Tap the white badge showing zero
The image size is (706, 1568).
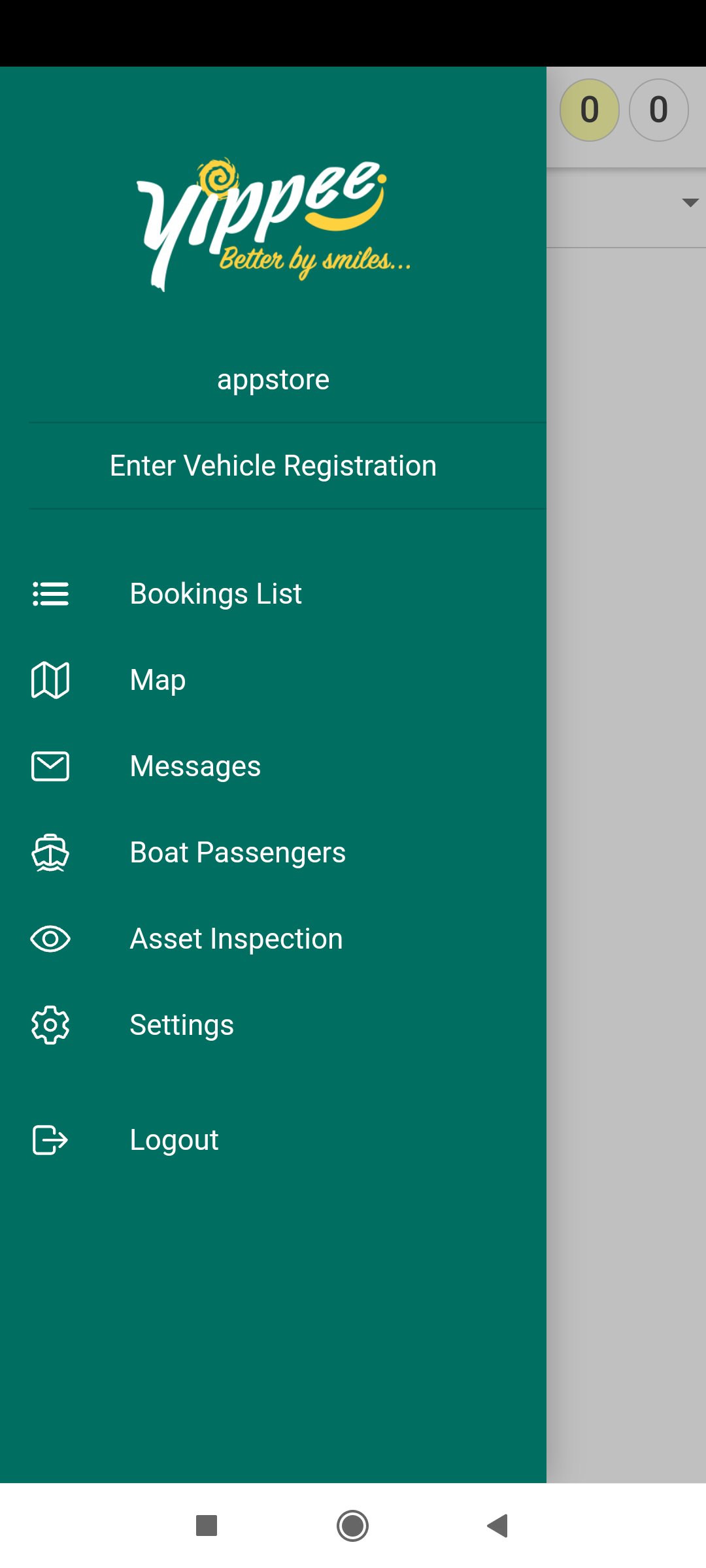(658, 110)
